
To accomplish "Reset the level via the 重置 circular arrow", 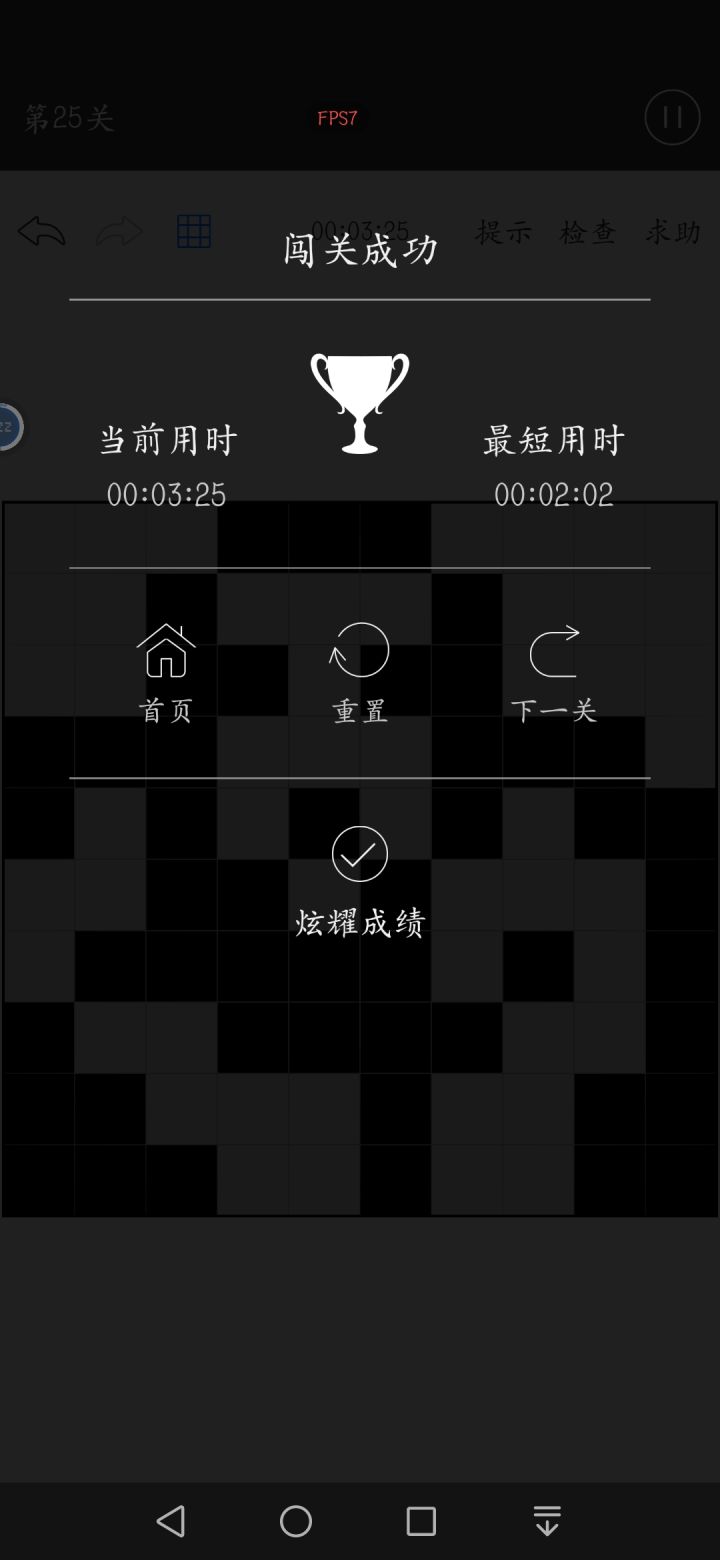I will [359, 650].
